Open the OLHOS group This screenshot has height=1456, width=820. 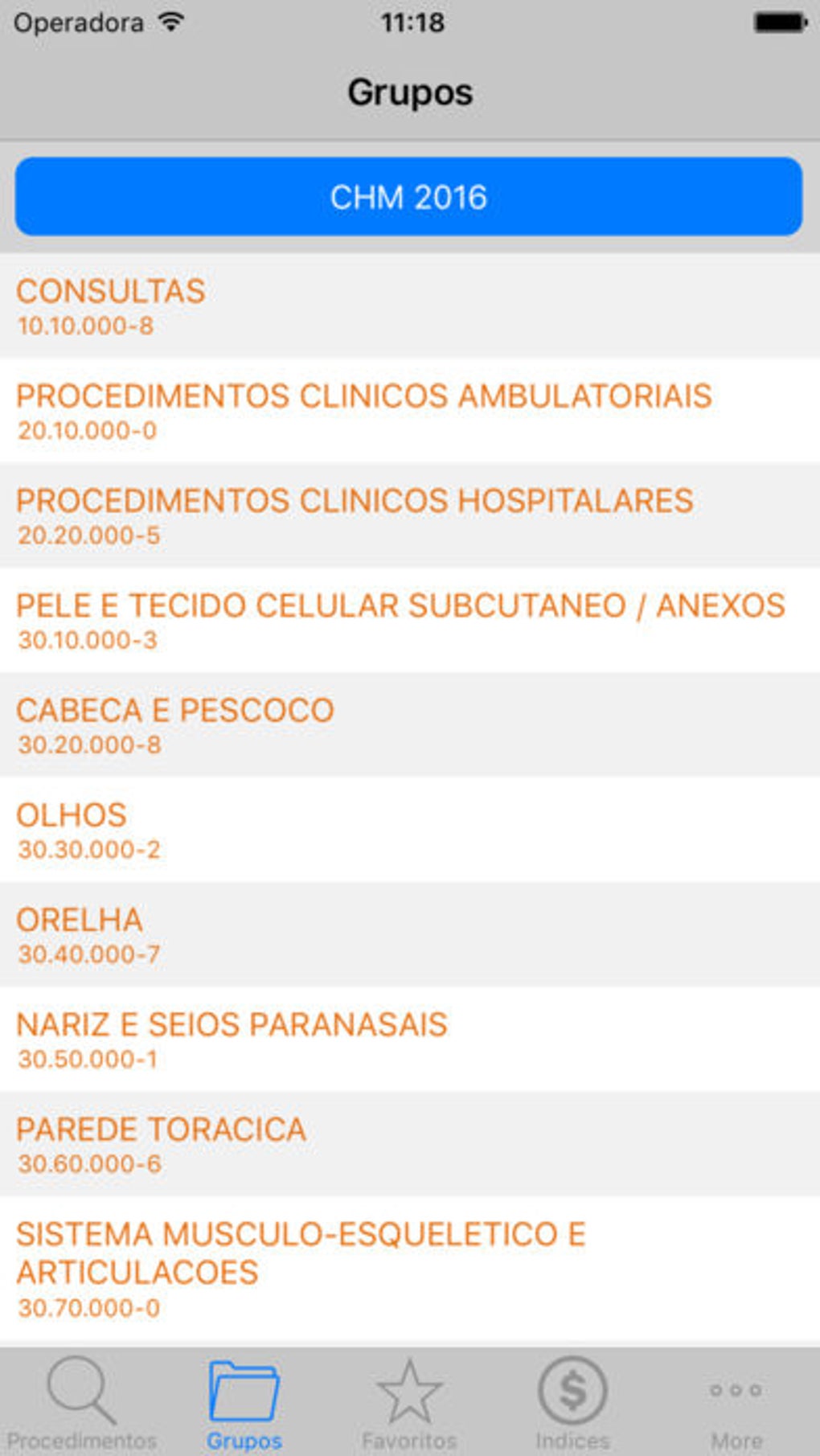click(x=410, y=830)
